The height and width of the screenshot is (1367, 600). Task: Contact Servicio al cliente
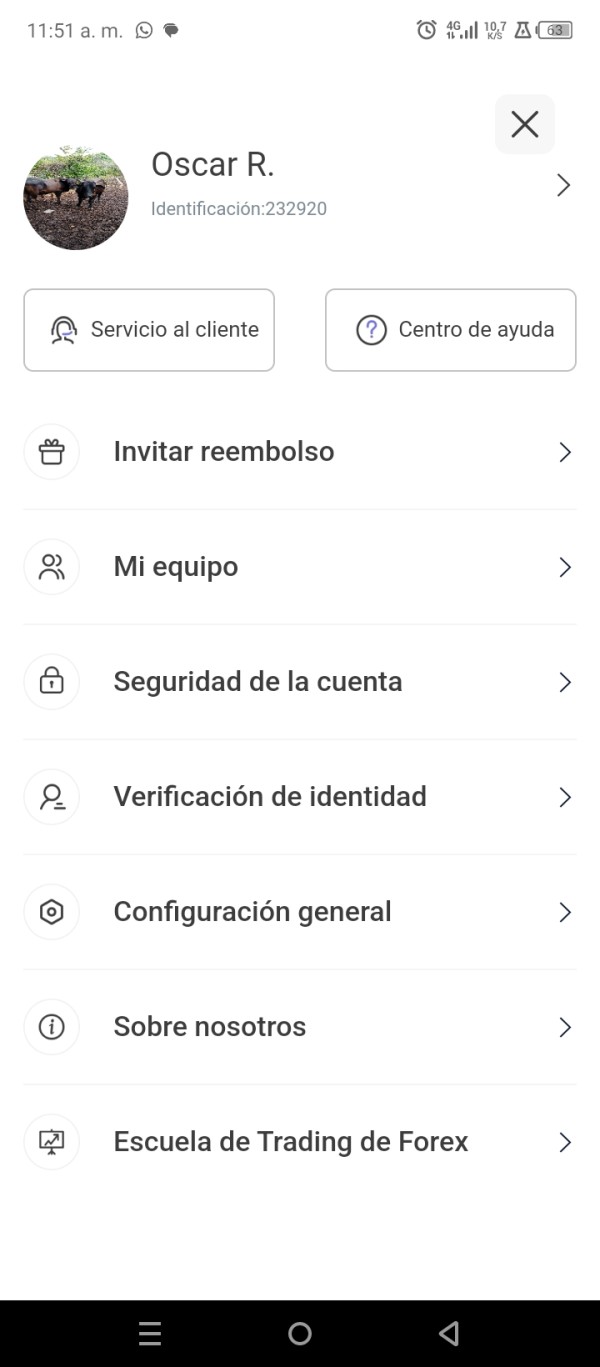click(x=149, y=330)
